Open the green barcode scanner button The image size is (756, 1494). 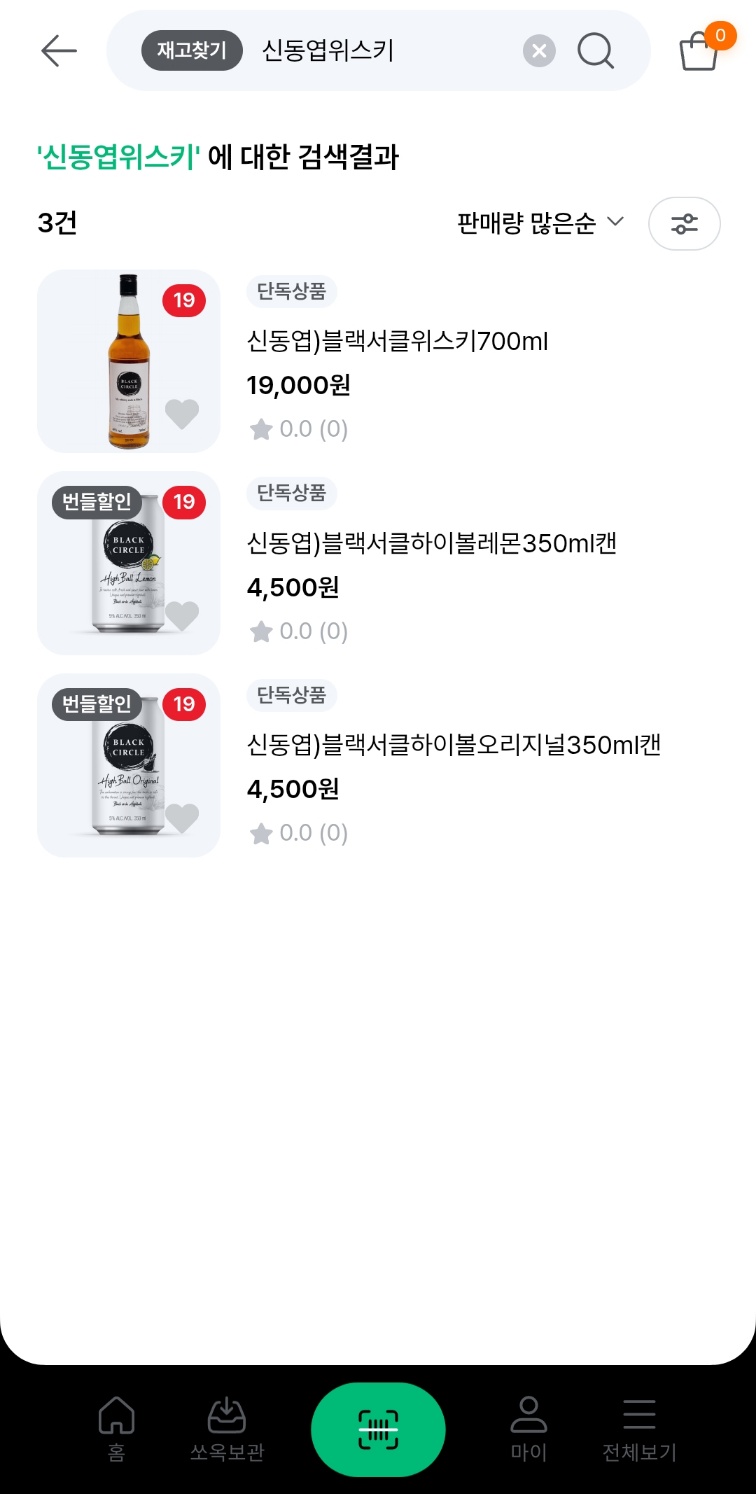[x=378, y=1429]
